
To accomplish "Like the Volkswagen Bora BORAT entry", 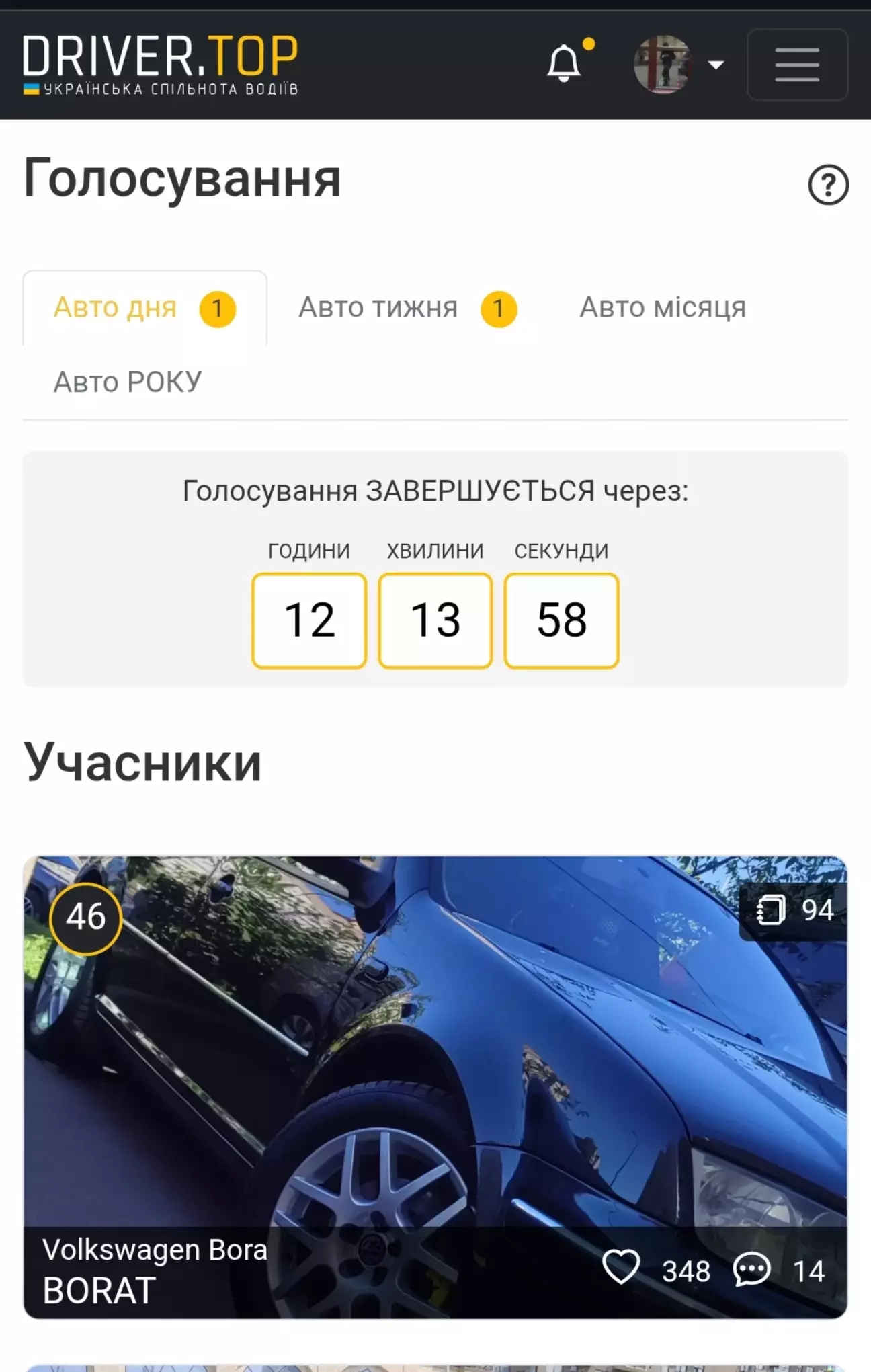I will [621, 1268].
